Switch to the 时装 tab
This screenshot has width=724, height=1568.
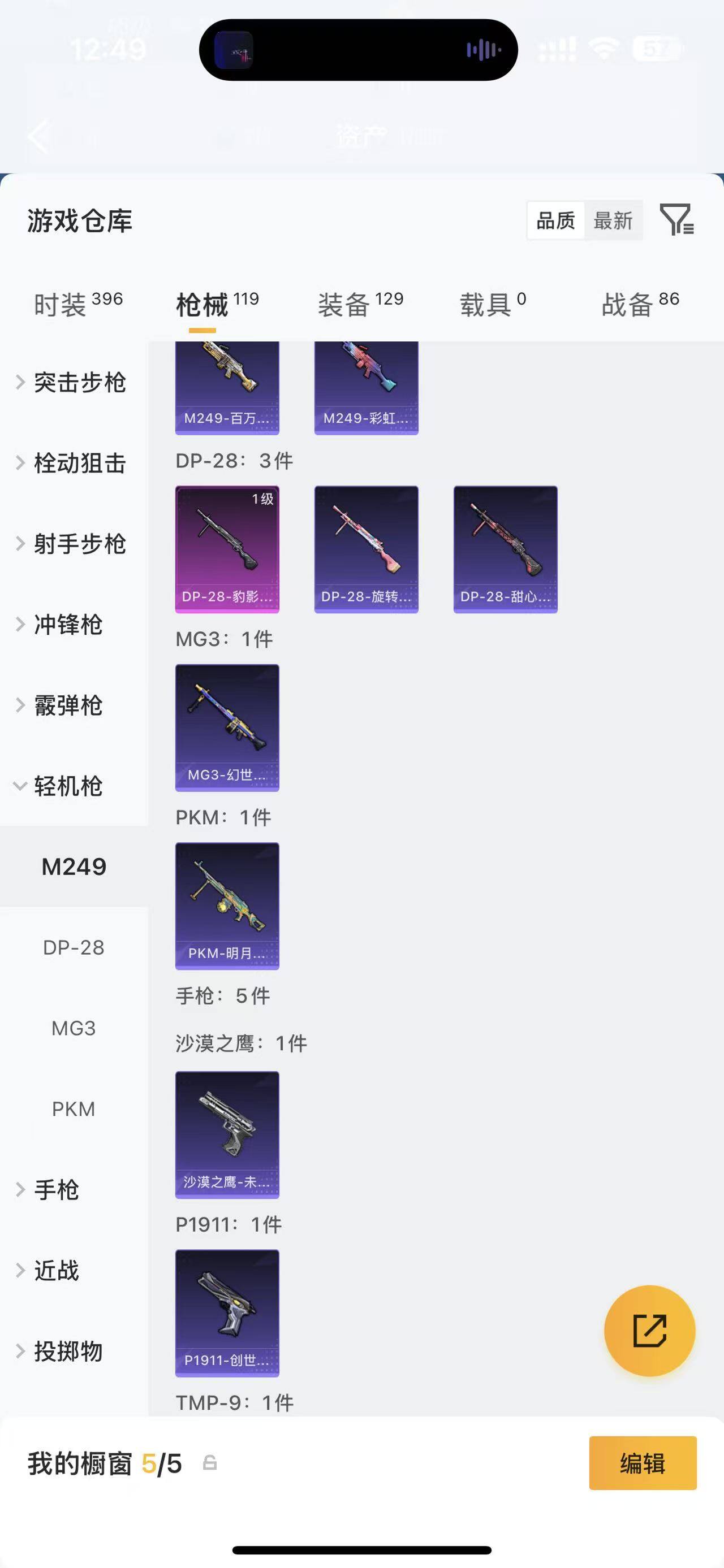click(77, 304)
